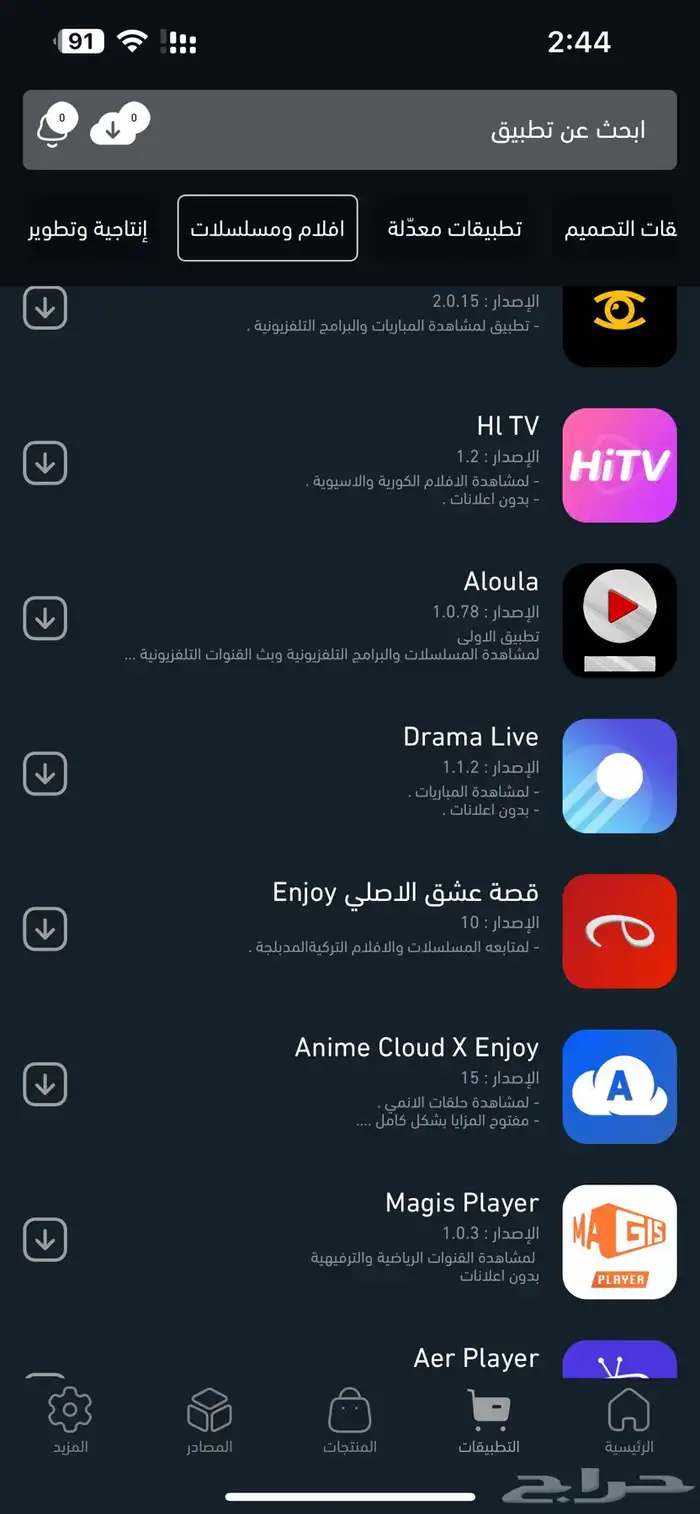Download the HI TV app
The height and width of the screenshot is (1514, 700).
pos(45,463)
